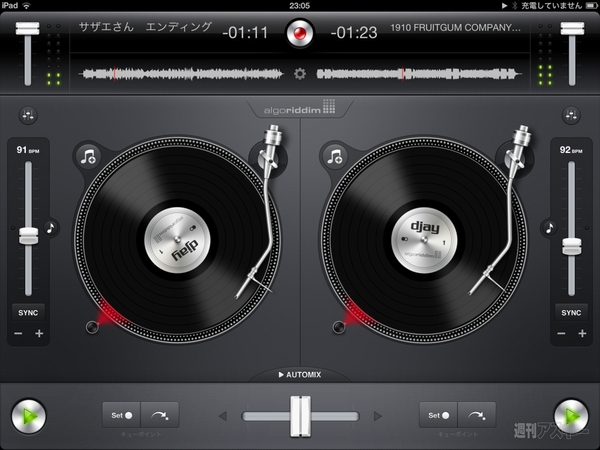Start Automix
This screenshot has height=450, width=600.
300,375
